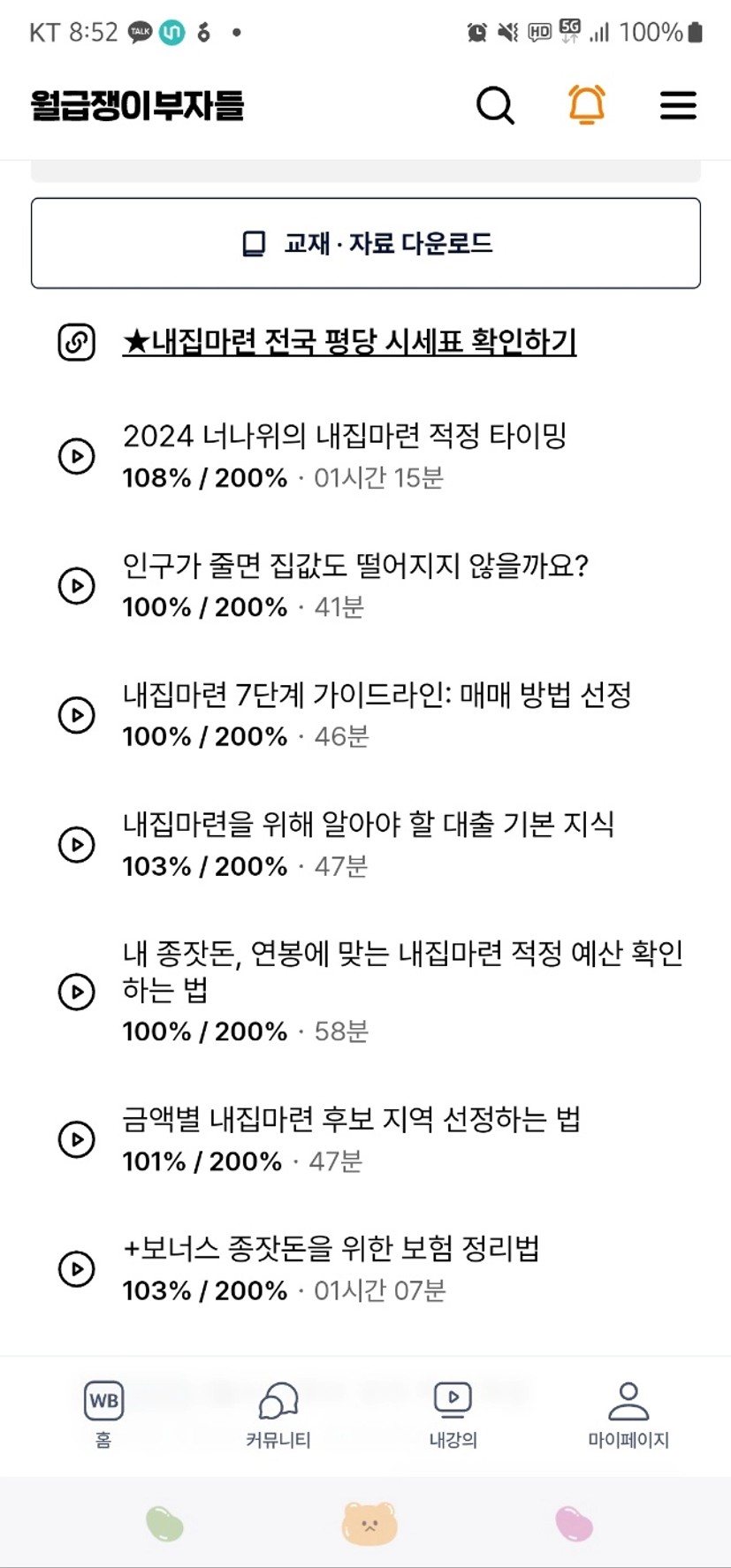Open the hamburger menu

point(678,105)
